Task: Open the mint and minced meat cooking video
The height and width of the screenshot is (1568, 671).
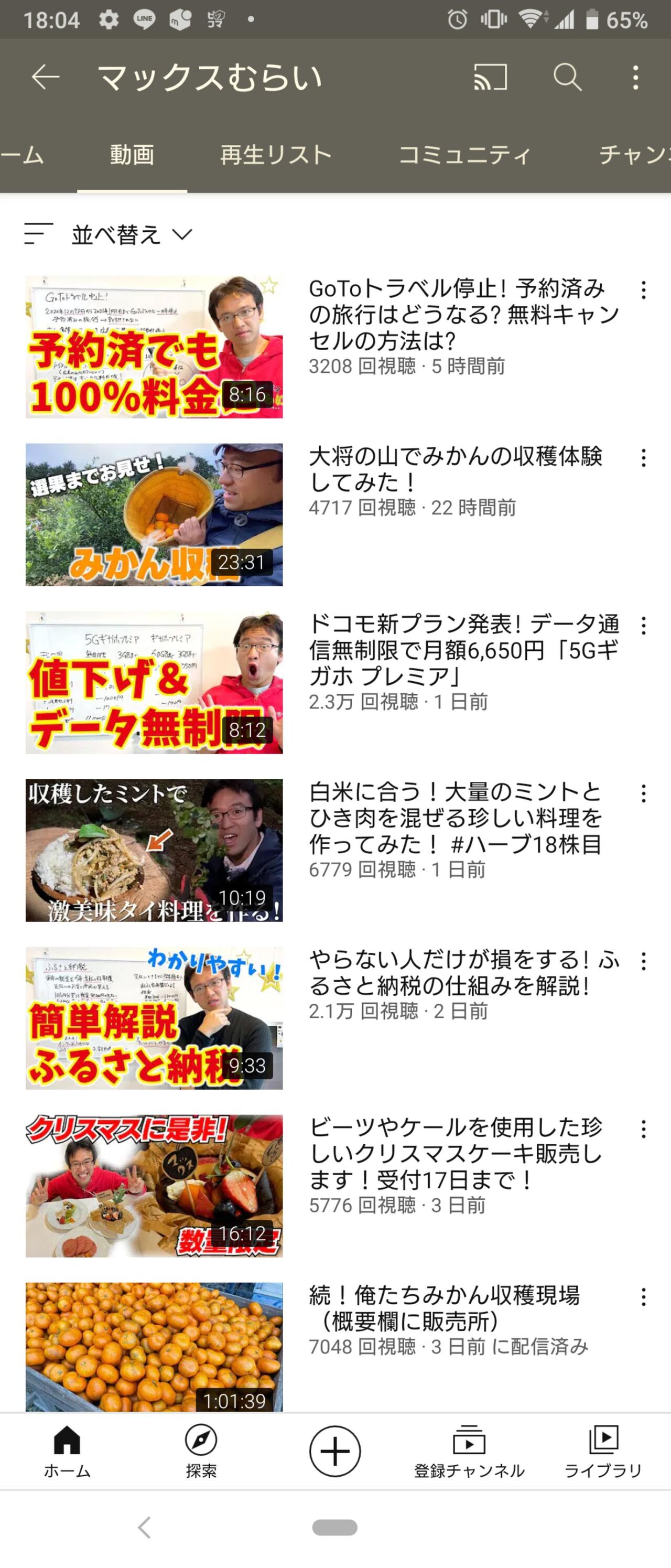Action: (x=154, y=850)
